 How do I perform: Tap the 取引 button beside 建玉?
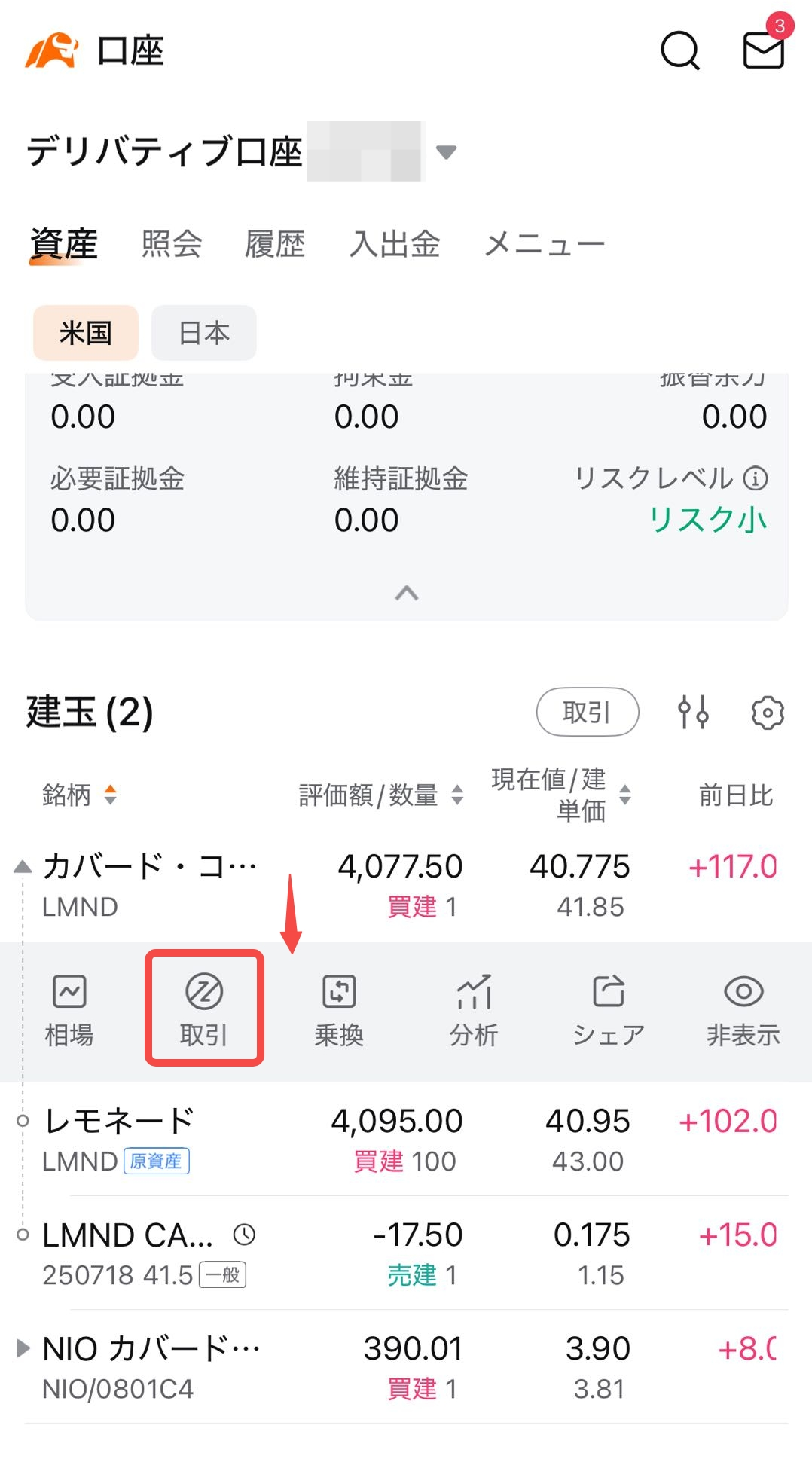click(587, 712)
